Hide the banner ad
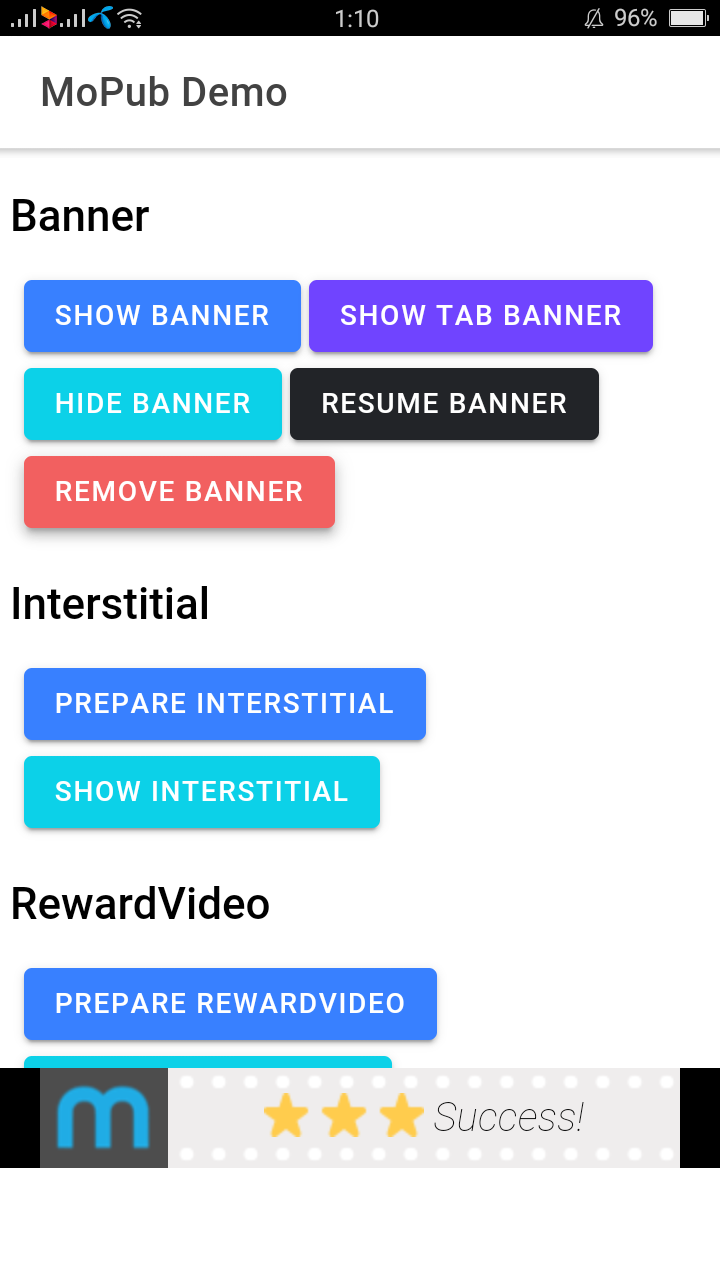720x1280 pixels. [152, 404]
